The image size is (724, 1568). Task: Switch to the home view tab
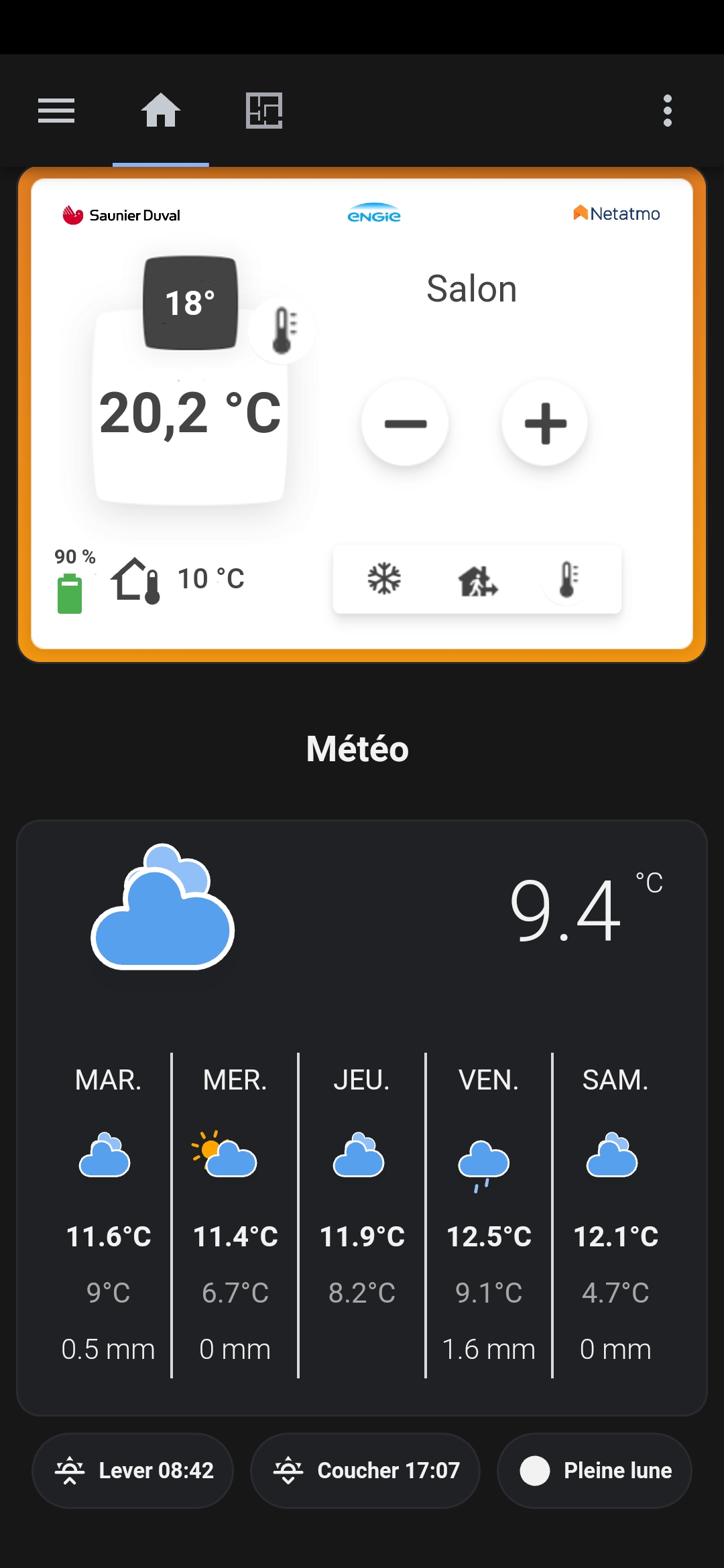[161, 111]
